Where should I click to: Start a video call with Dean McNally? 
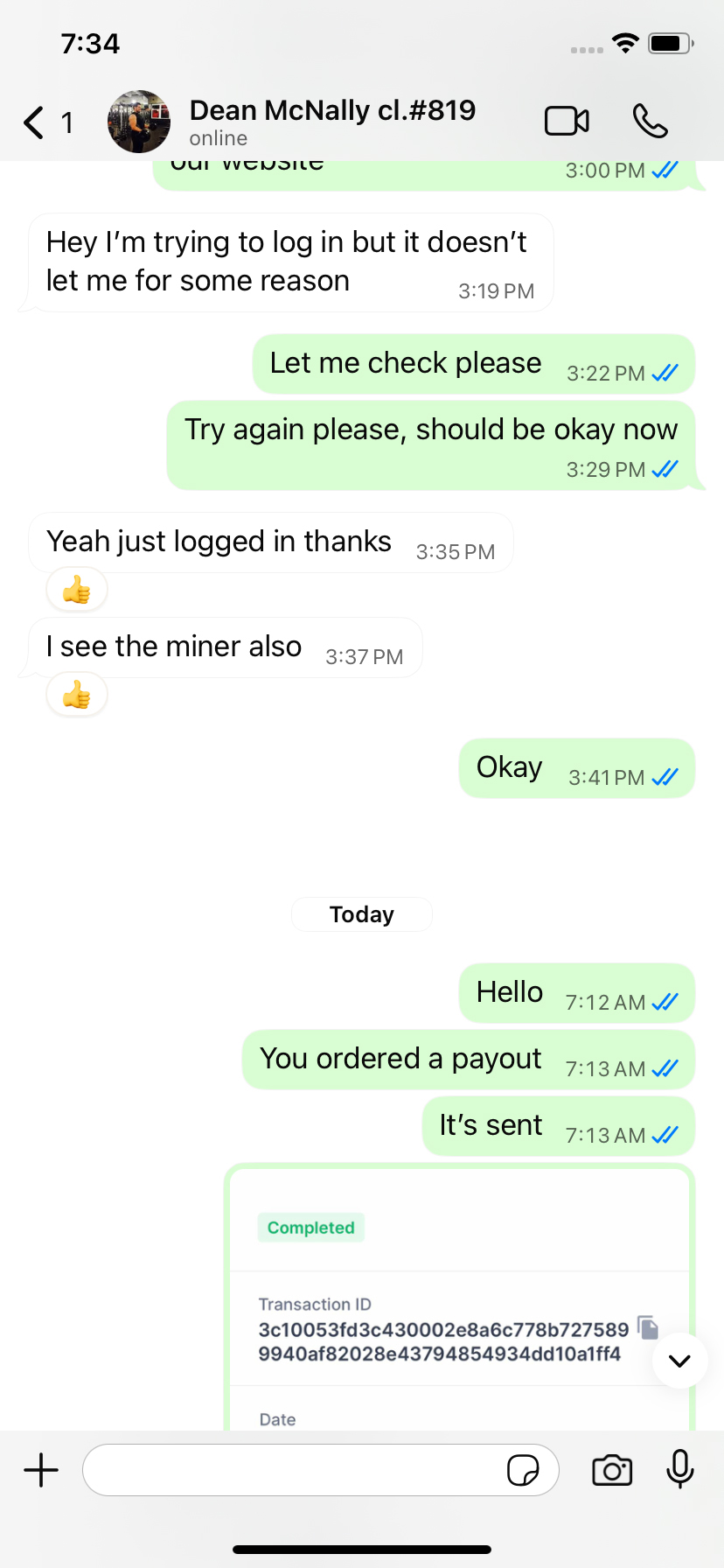pyautogui.click(x=567, y=122)
